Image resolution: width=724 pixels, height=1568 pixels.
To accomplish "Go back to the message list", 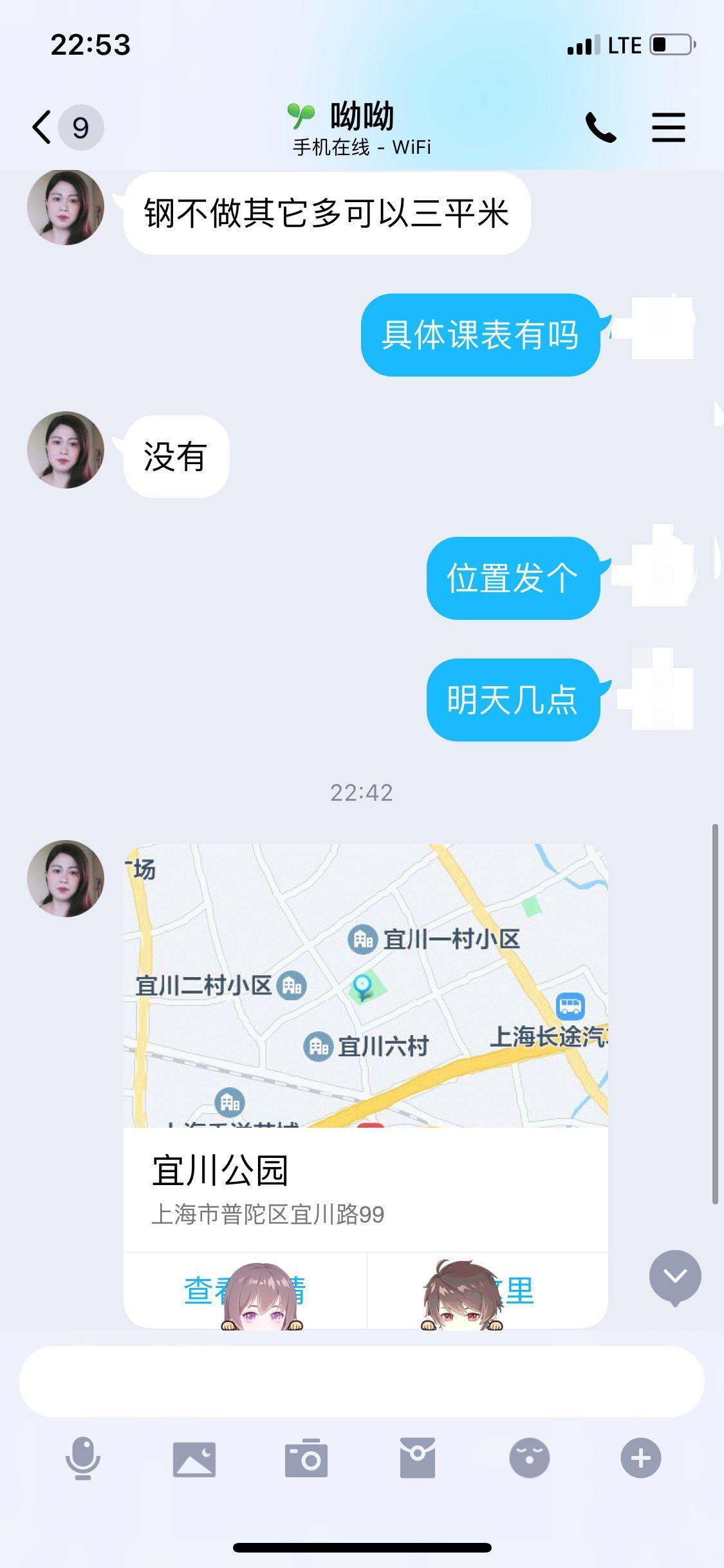I will pos(42,127).
